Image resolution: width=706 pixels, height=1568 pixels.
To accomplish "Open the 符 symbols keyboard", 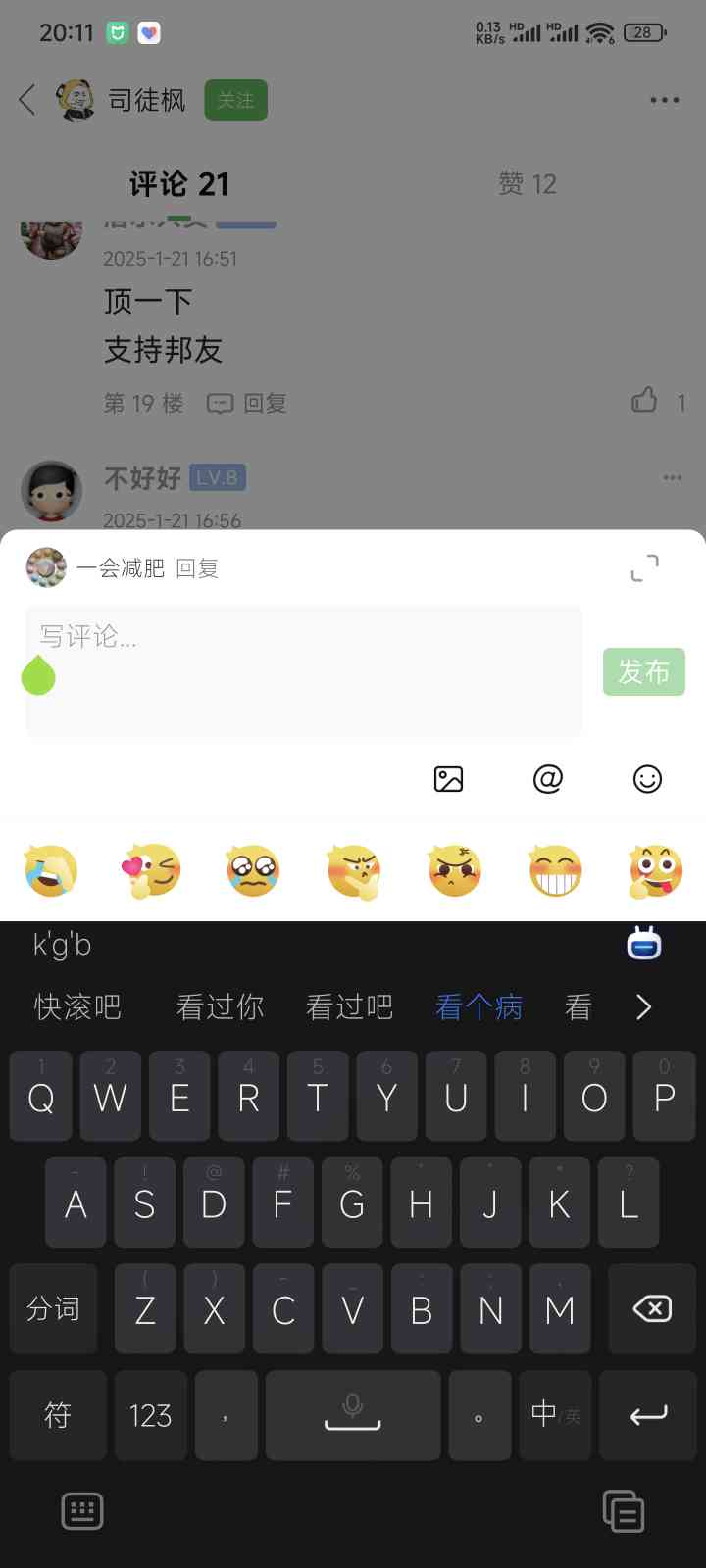I will click(58, 1415).
